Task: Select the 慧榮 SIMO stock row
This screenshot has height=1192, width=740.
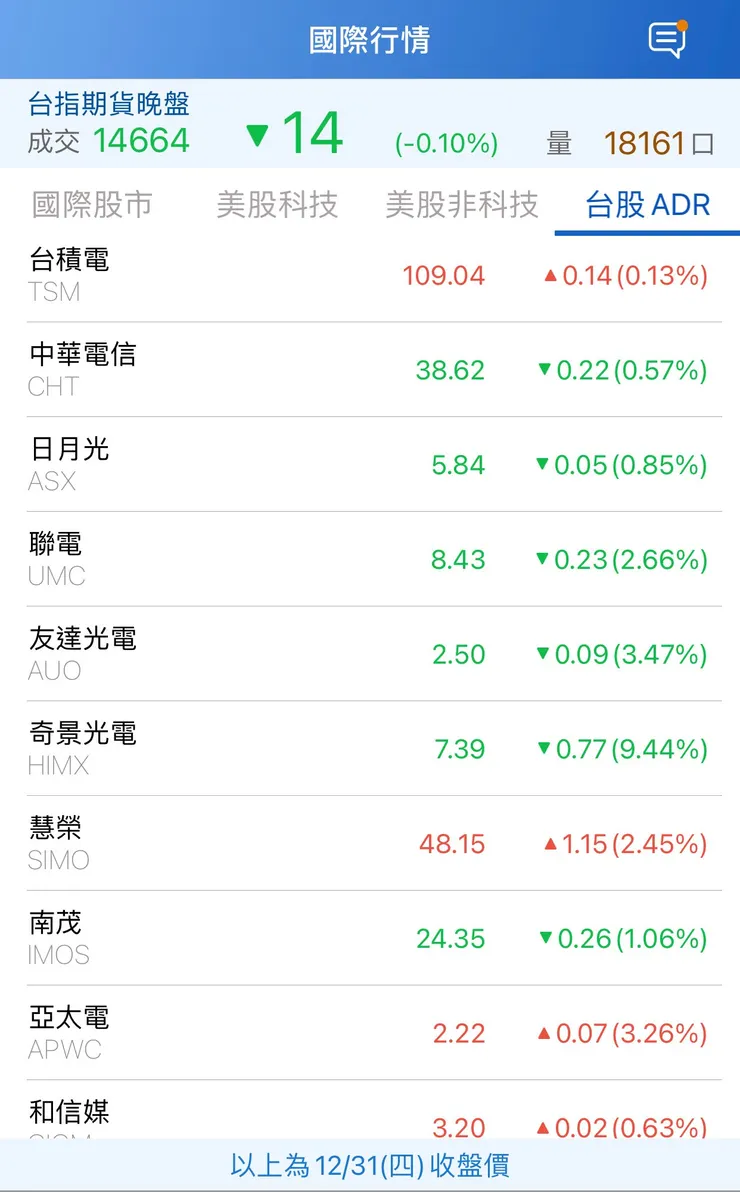Action: point(370,843)
